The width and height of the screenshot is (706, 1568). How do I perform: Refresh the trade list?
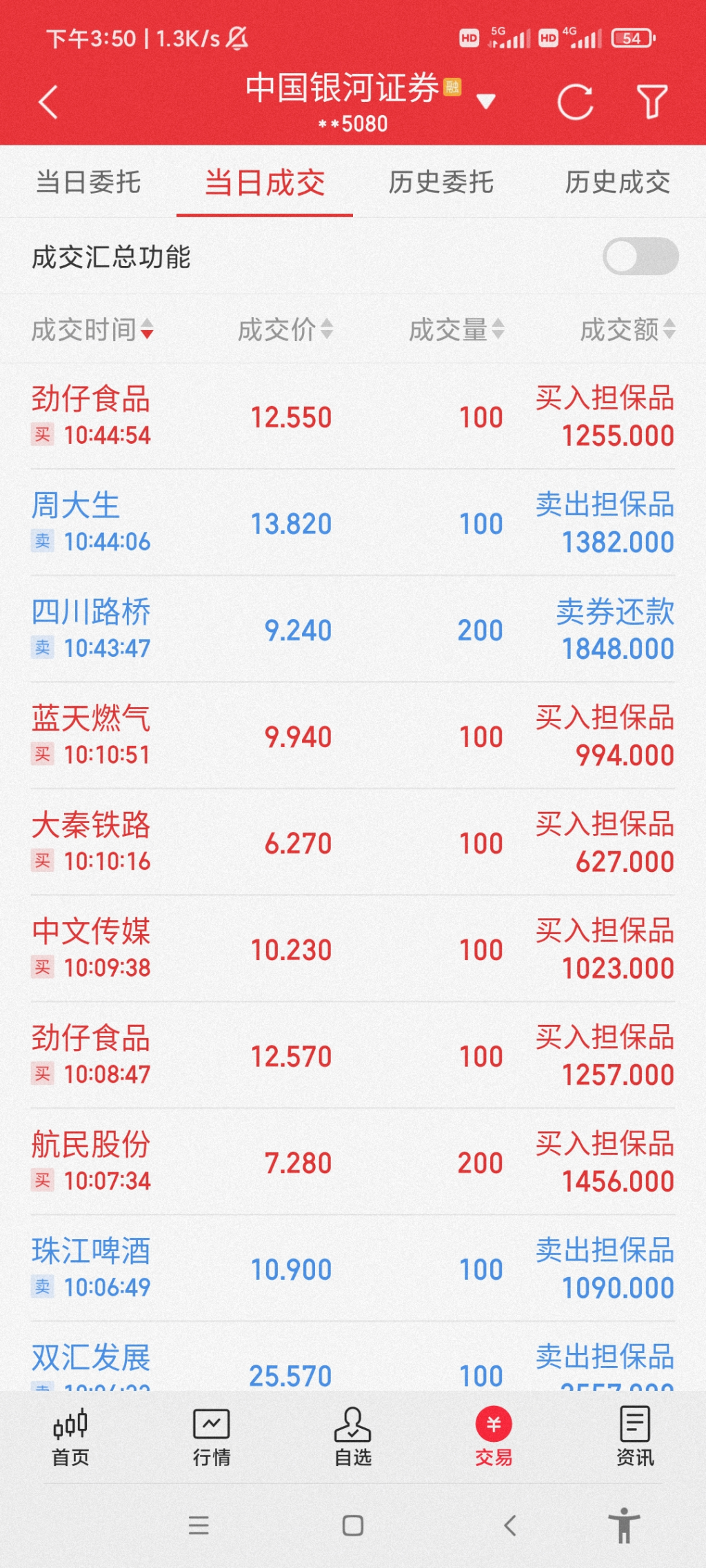575,103
